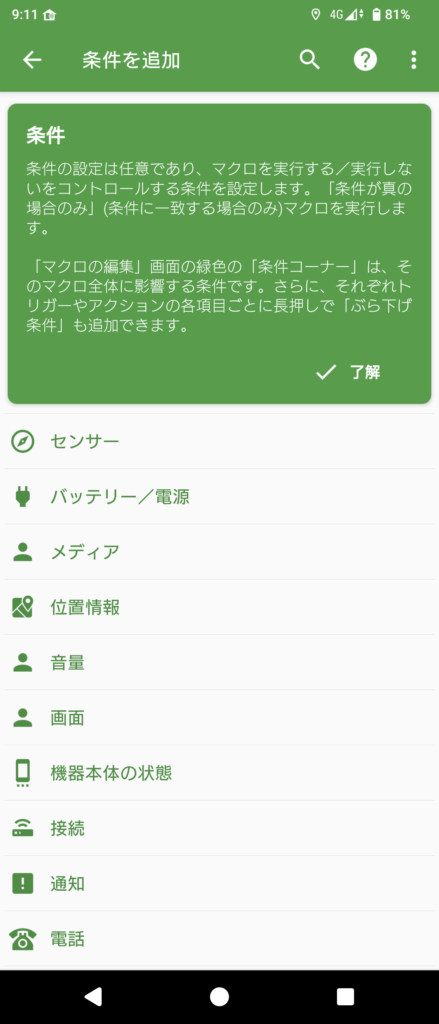
Task: Open the 音量 conditions
Action: pos(220,663)
